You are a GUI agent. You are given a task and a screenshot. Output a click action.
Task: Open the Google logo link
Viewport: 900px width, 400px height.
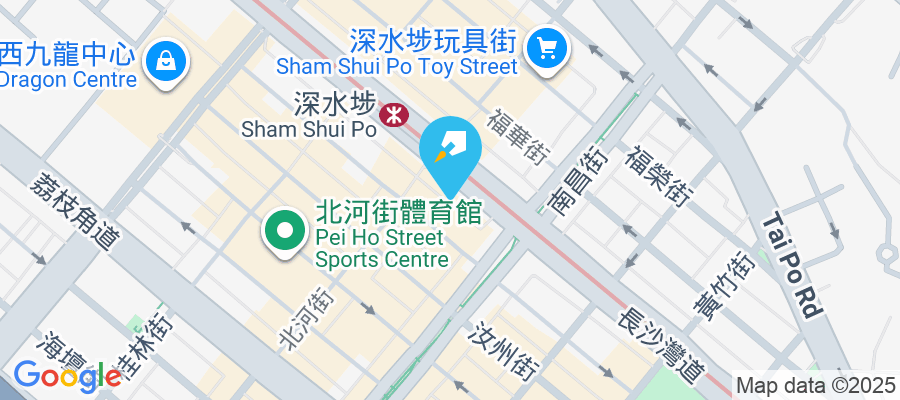point(66,375)
